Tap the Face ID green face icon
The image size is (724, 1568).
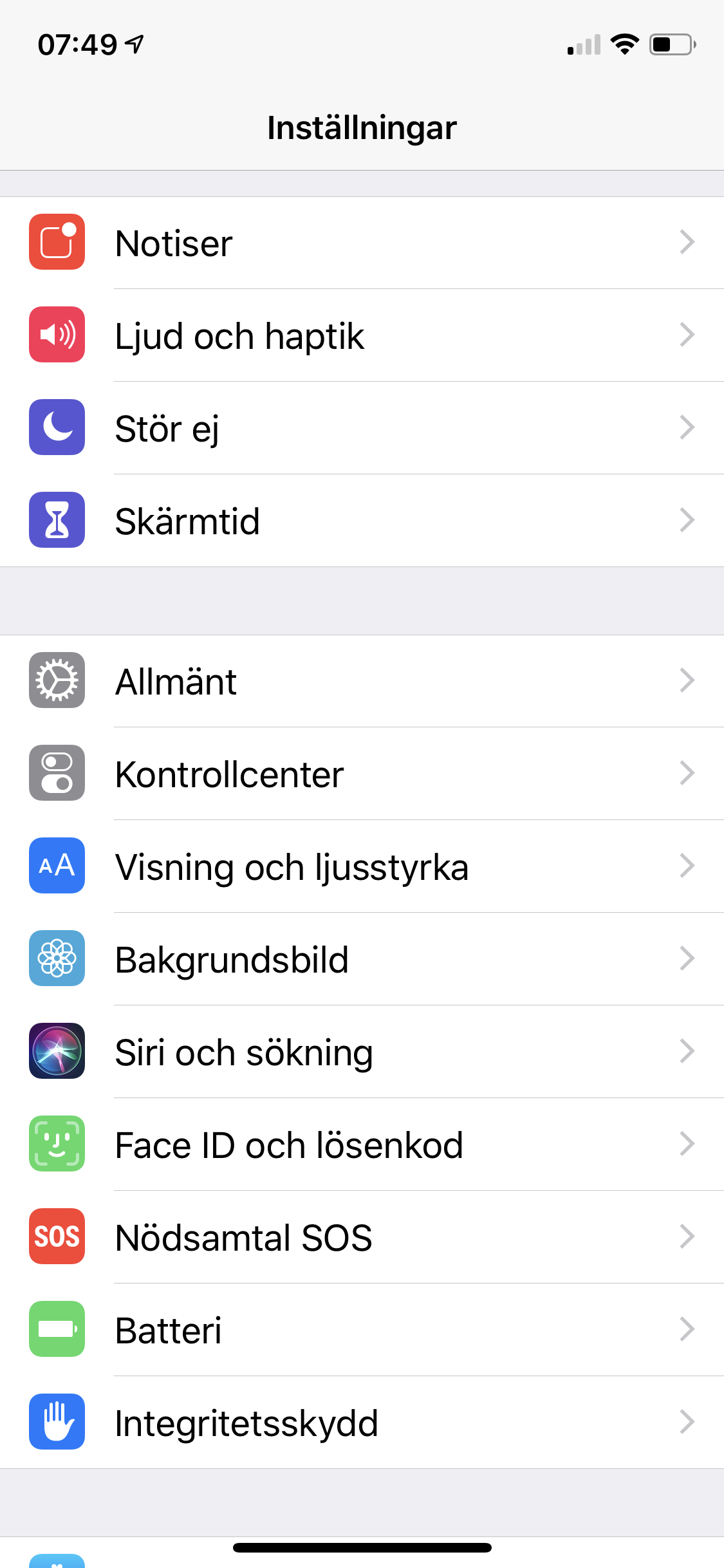point(57,1145)
